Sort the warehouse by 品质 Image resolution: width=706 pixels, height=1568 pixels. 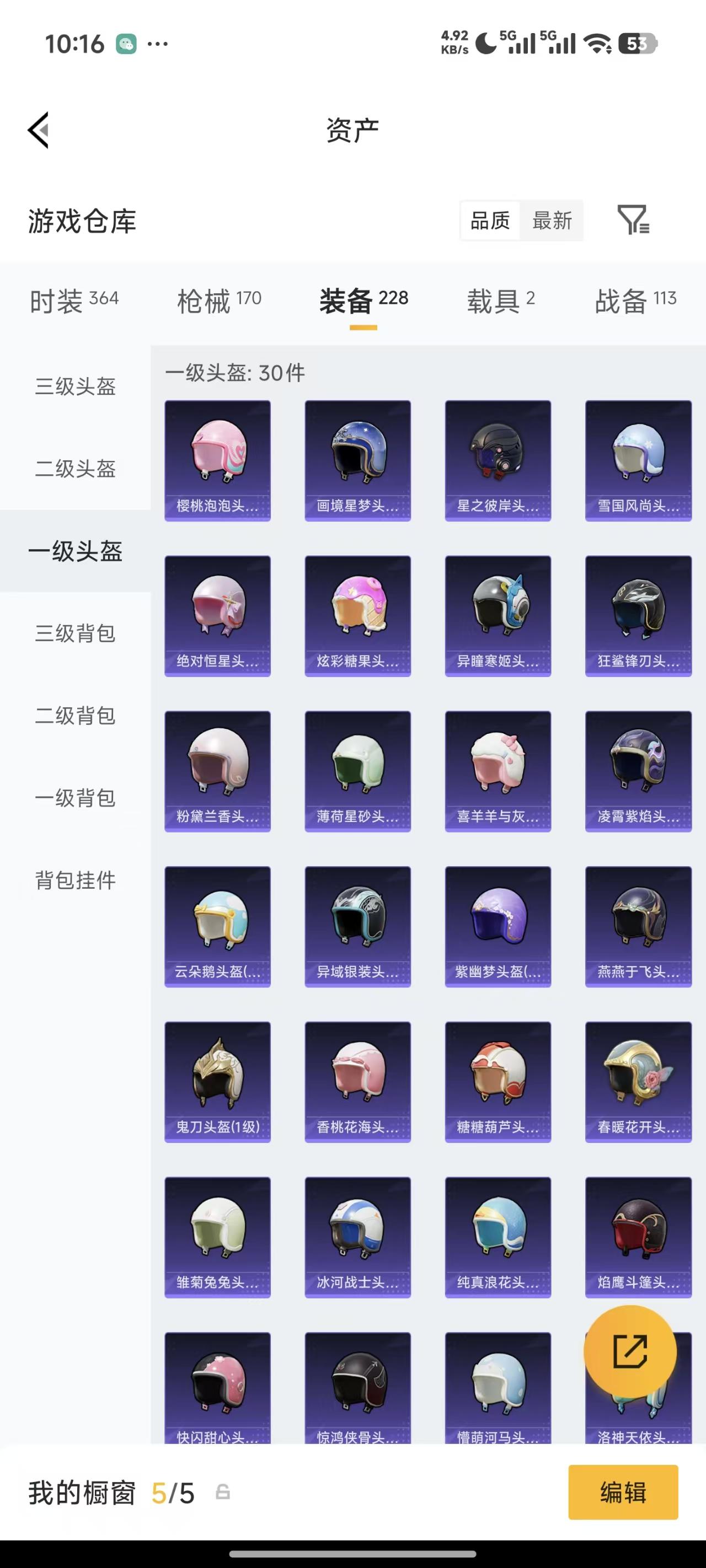pos(490,221)
